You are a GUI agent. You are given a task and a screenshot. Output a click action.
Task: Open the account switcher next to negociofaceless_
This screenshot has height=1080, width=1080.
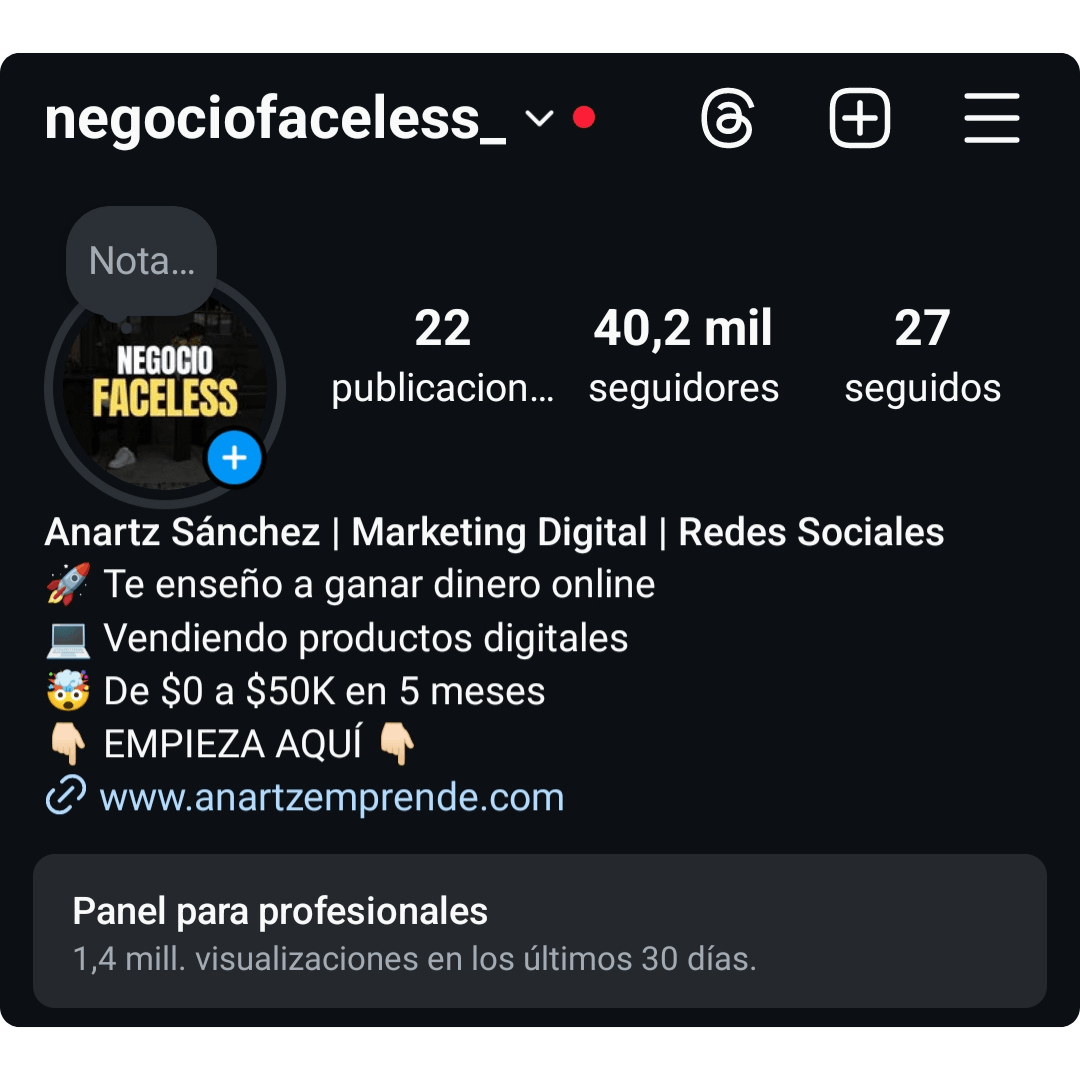[x=539, y=119]
